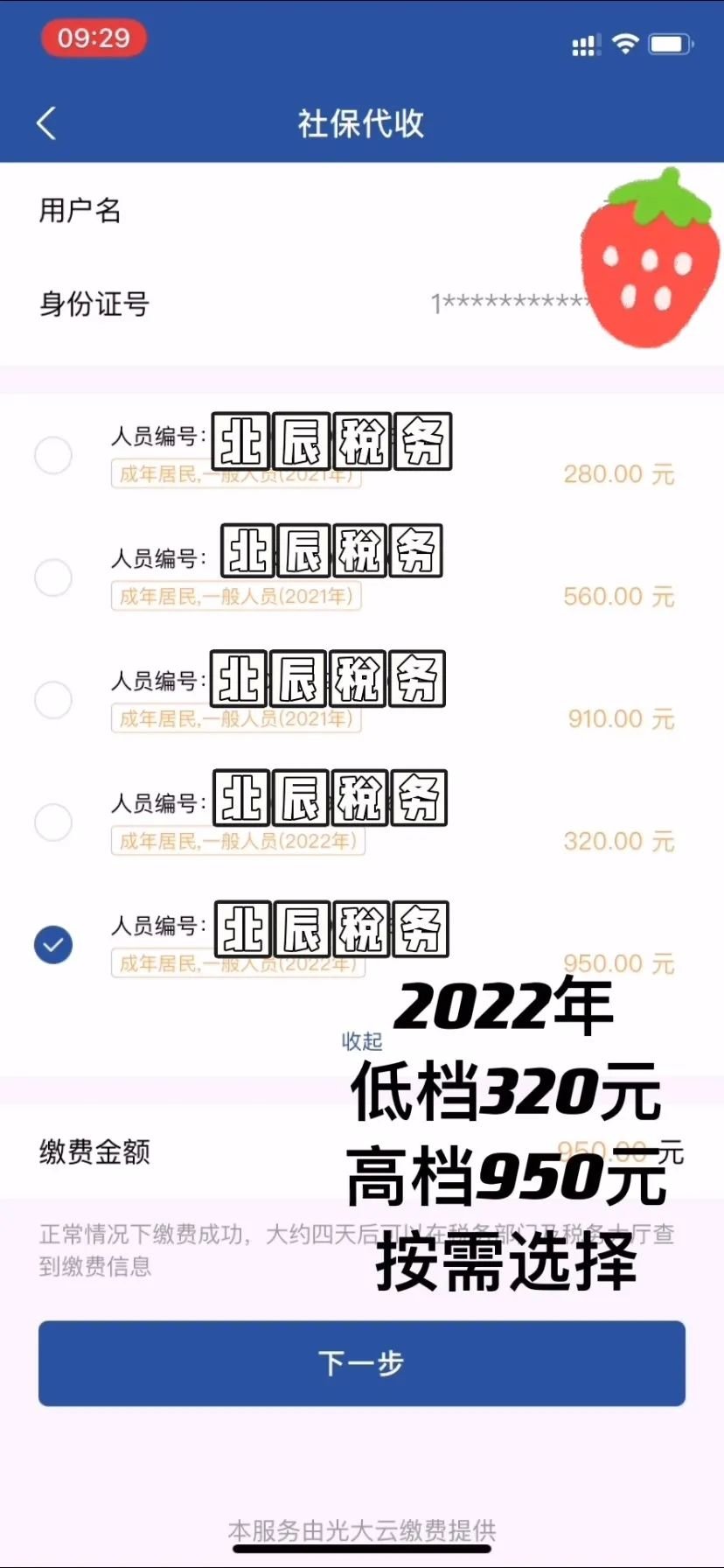Uncheck the selected 950.00 元 option
The image size is (724, 1568).
(53, 945)
